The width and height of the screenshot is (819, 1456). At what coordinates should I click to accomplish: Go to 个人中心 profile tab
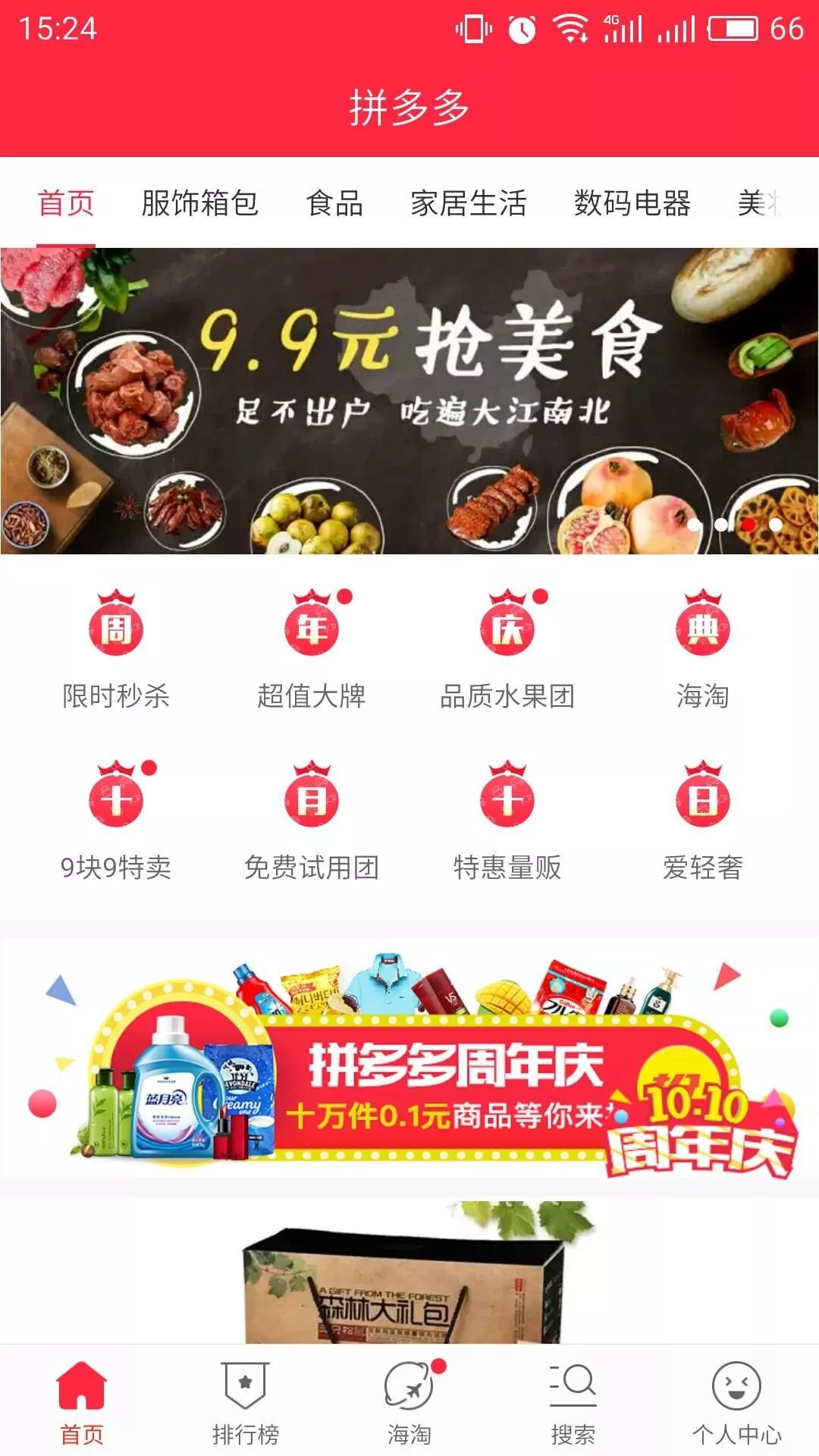pyautogui.click(x=736, y=1401)
